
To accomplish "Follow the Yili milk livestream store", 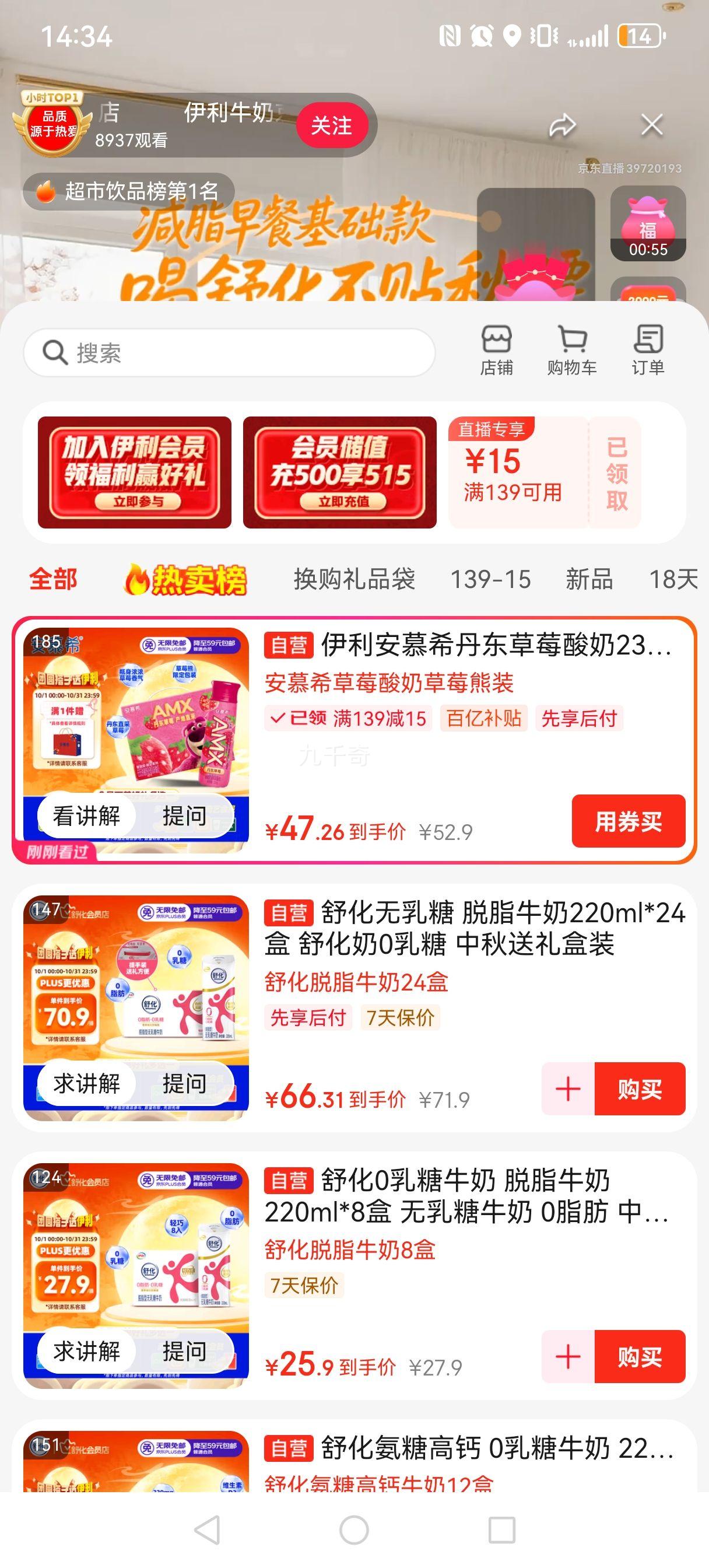I will pyautogui.click(x=332, y=125).
